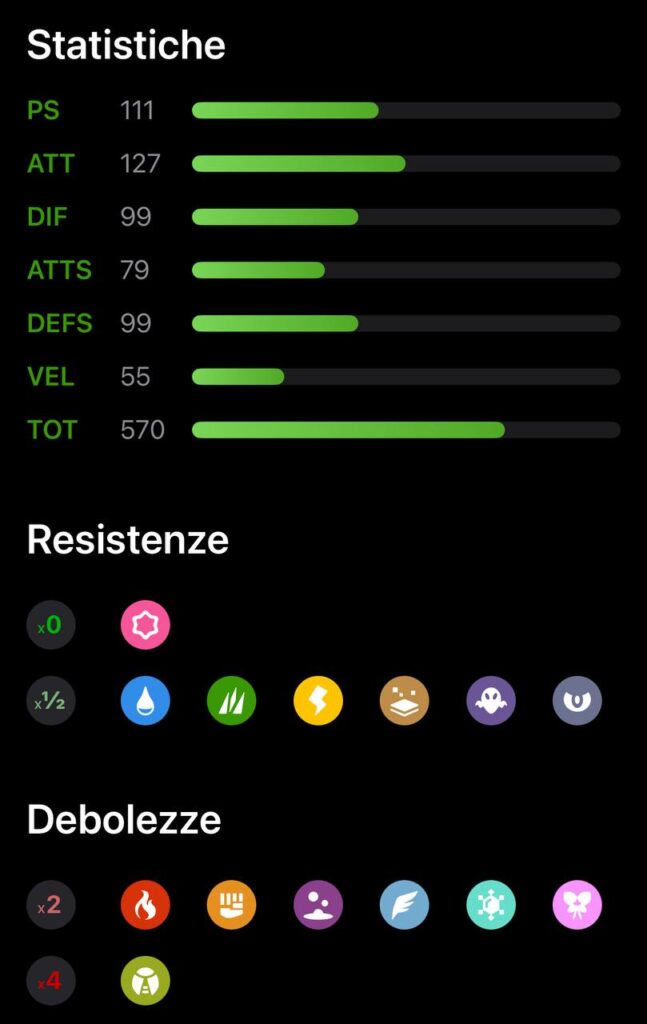Select the Ground type resistance icon
Screen dimensions: 647x1024
[404, 701]
